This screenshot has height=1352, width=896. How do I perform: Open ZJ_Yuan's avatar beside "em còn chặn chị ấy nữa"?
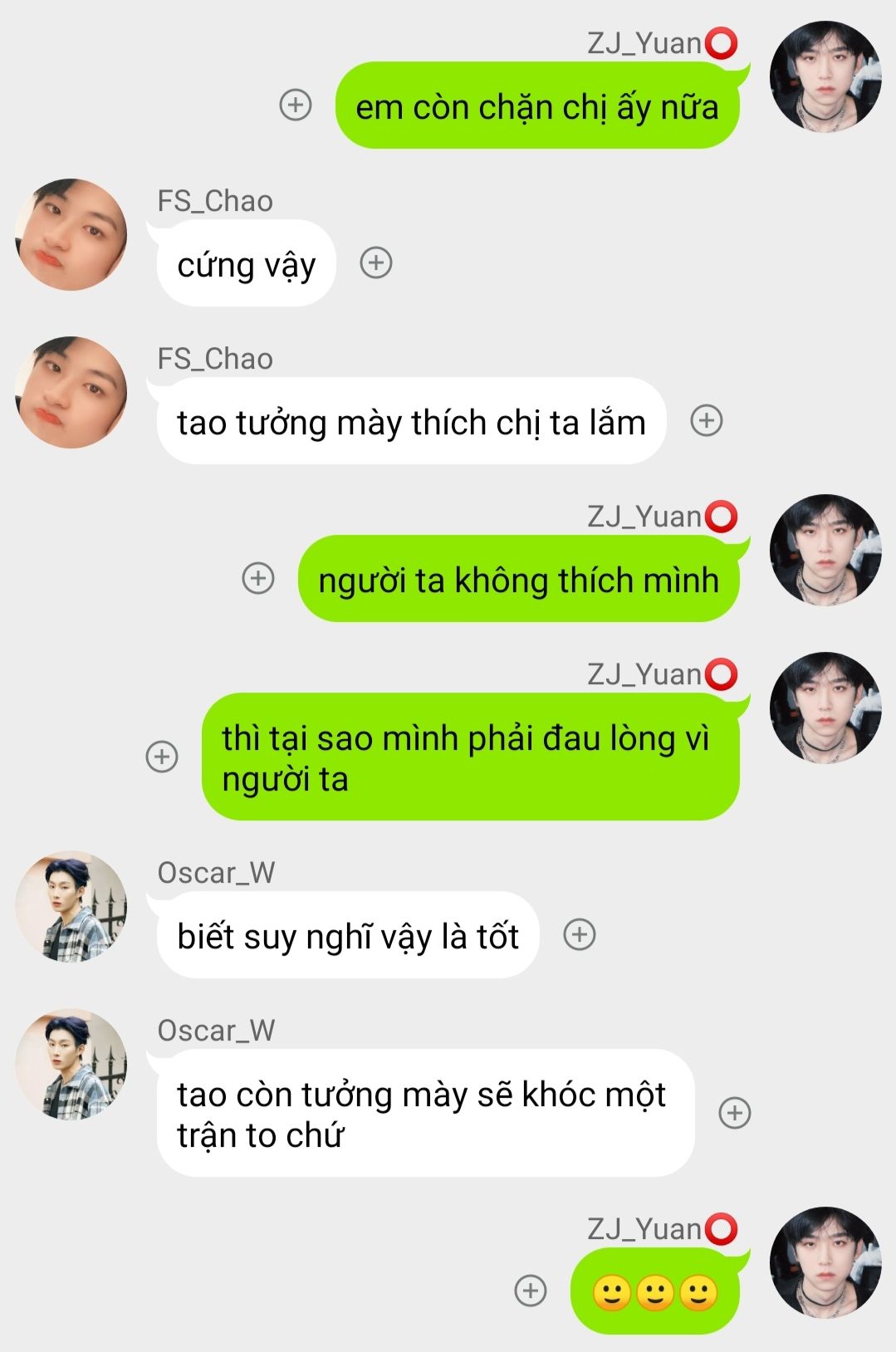[x=825, y=77]
